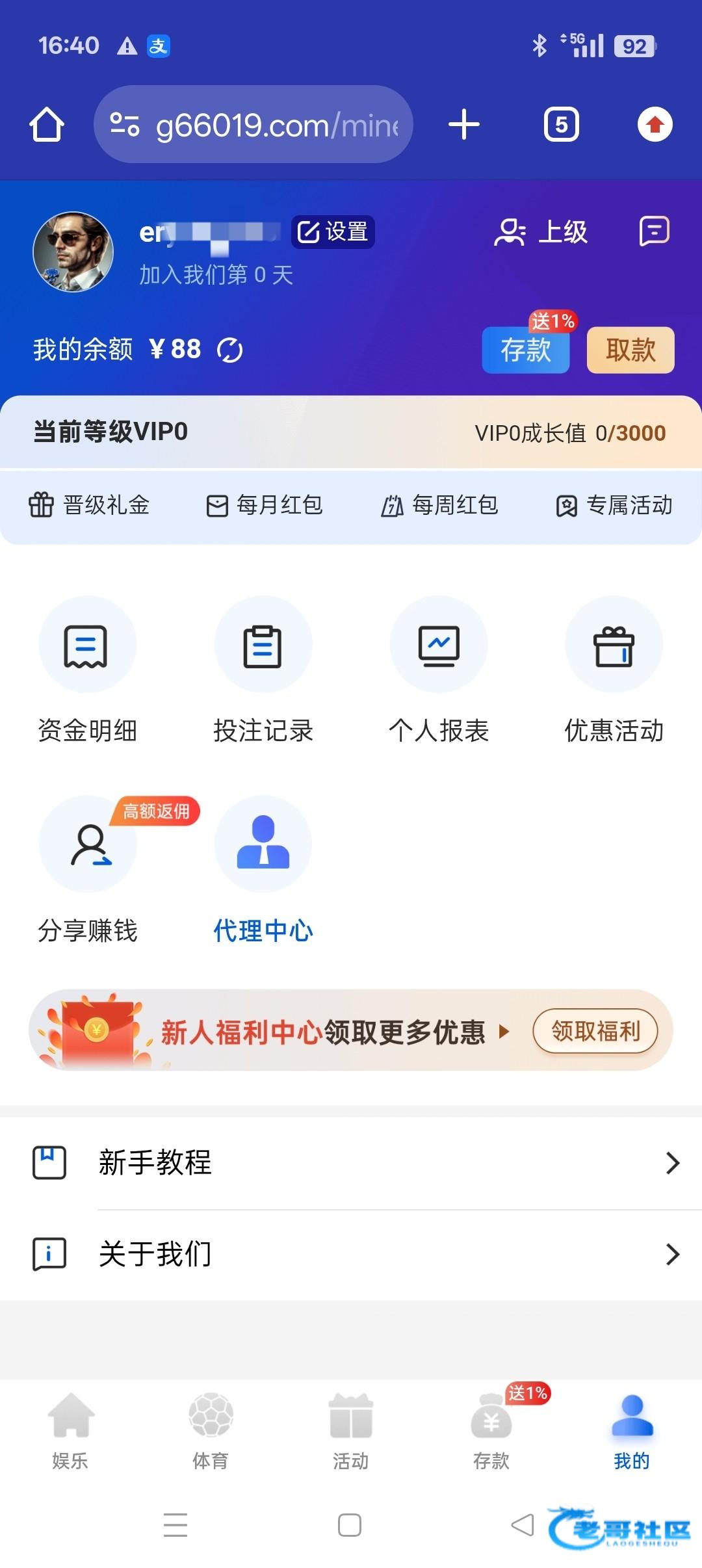This screenshot has height=1568, width=702.
Task: Open 每周红包 weekly red packet
Action: (x=439, y=505)
